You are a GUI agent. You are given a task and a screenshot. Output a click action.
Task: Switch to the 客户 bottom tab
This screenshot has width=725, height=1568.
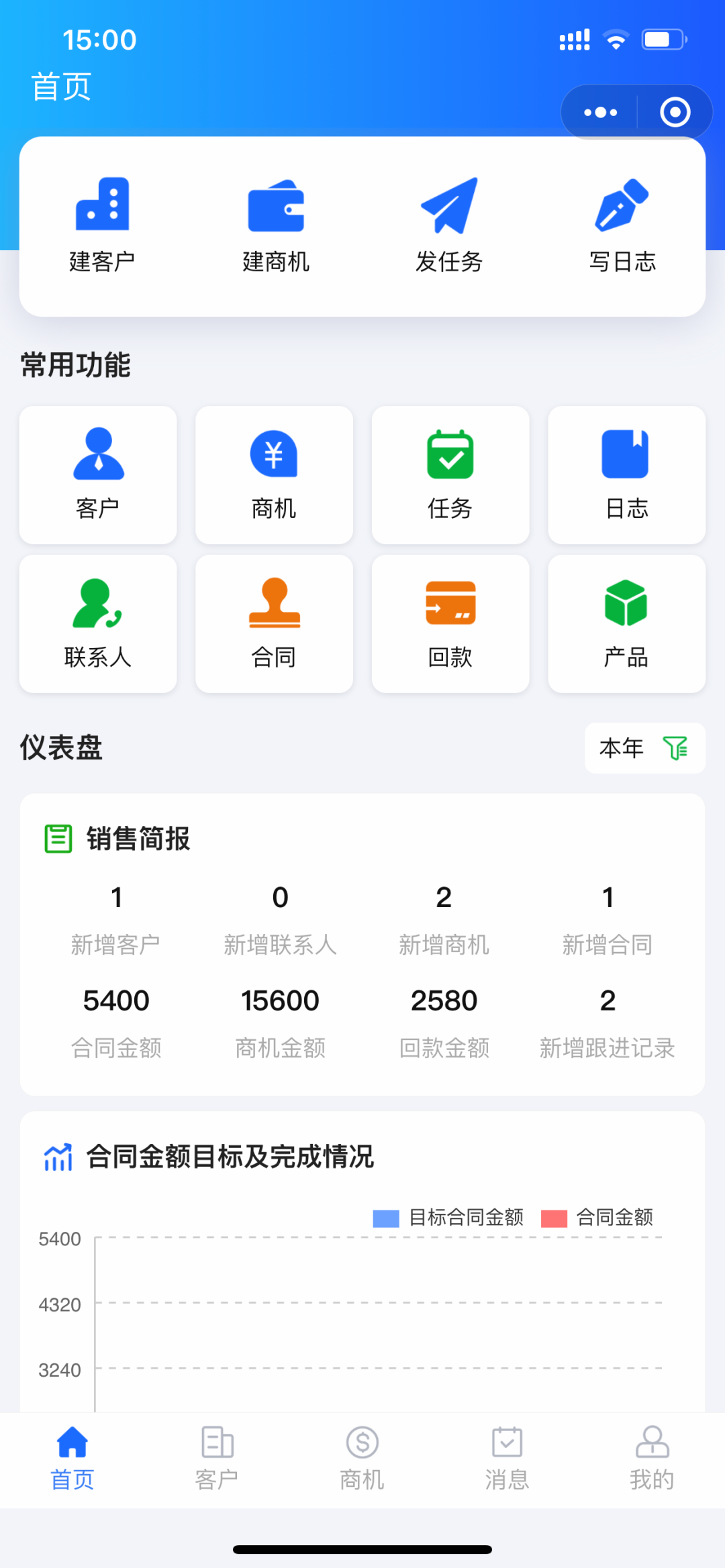point(217,1459)
